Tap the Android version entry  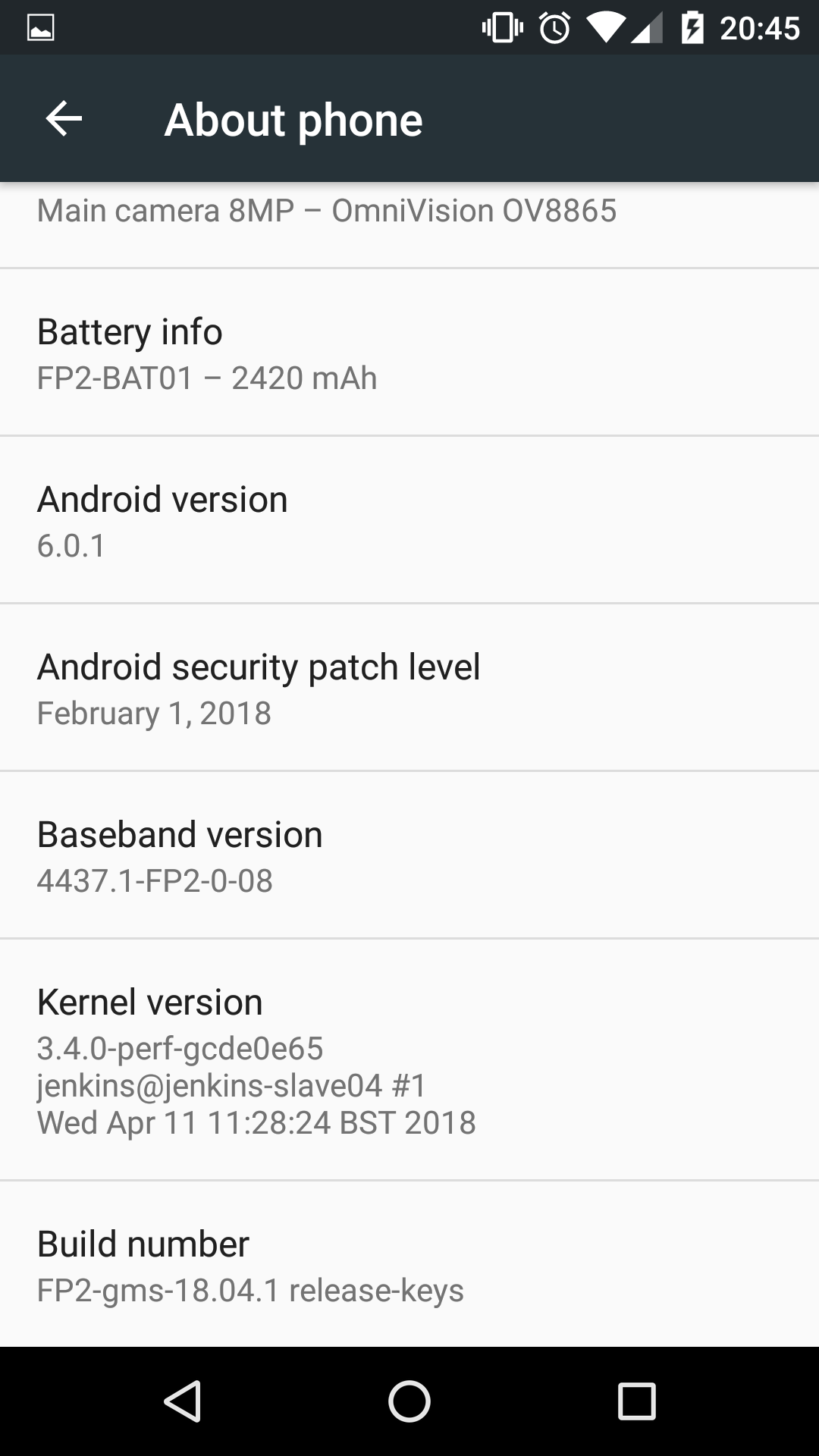coord(409,520)
